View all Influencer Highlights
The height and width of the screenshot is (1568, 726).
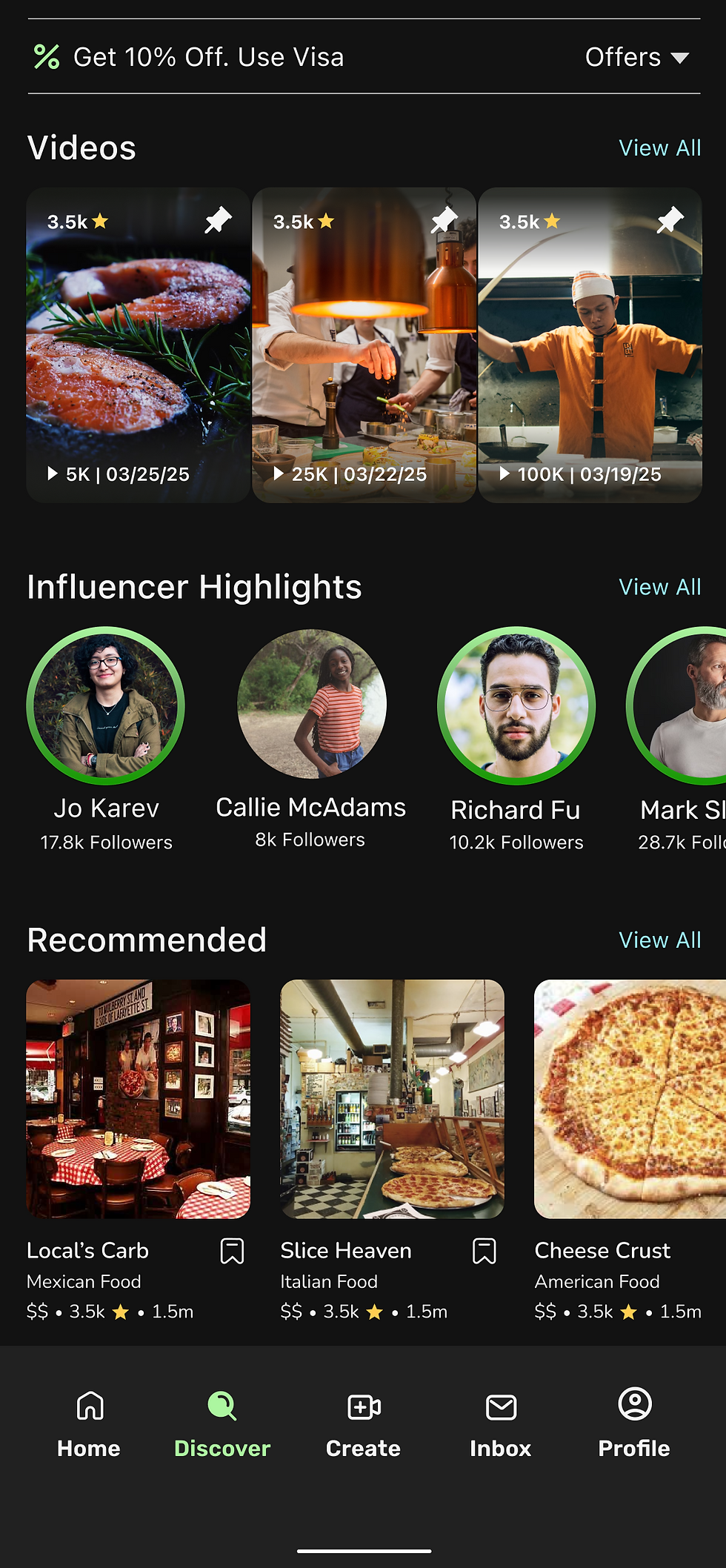pos(659,587)
